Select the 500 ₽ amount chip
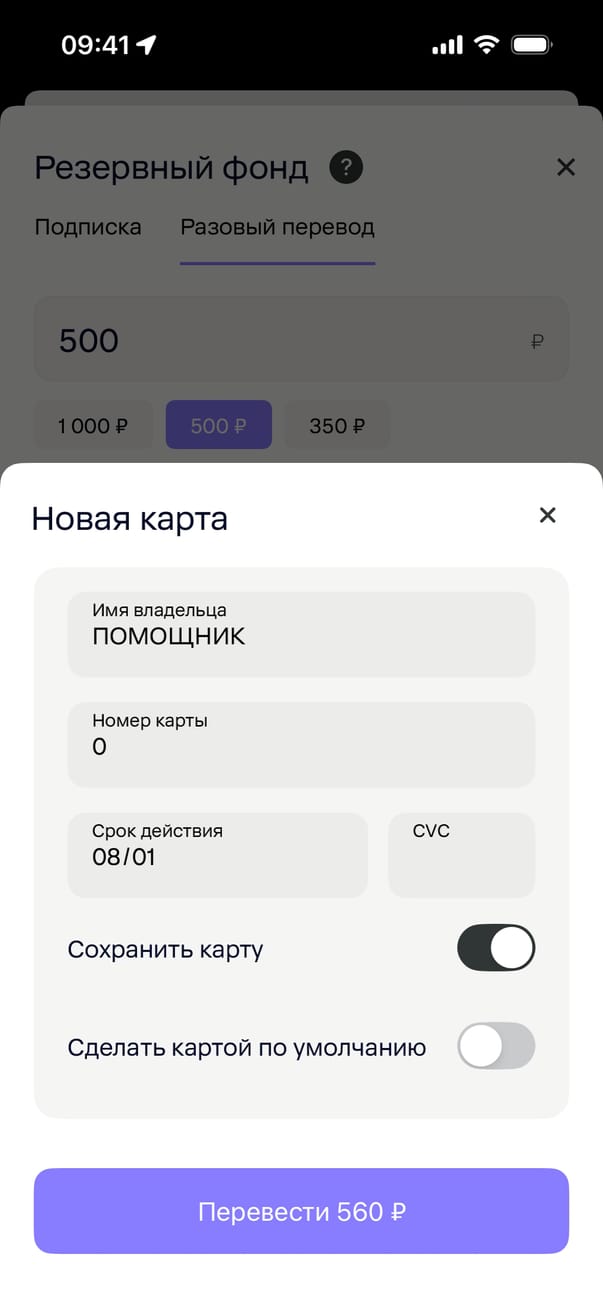This screenshot has height=1306, width=603. [x=218, y=426]
